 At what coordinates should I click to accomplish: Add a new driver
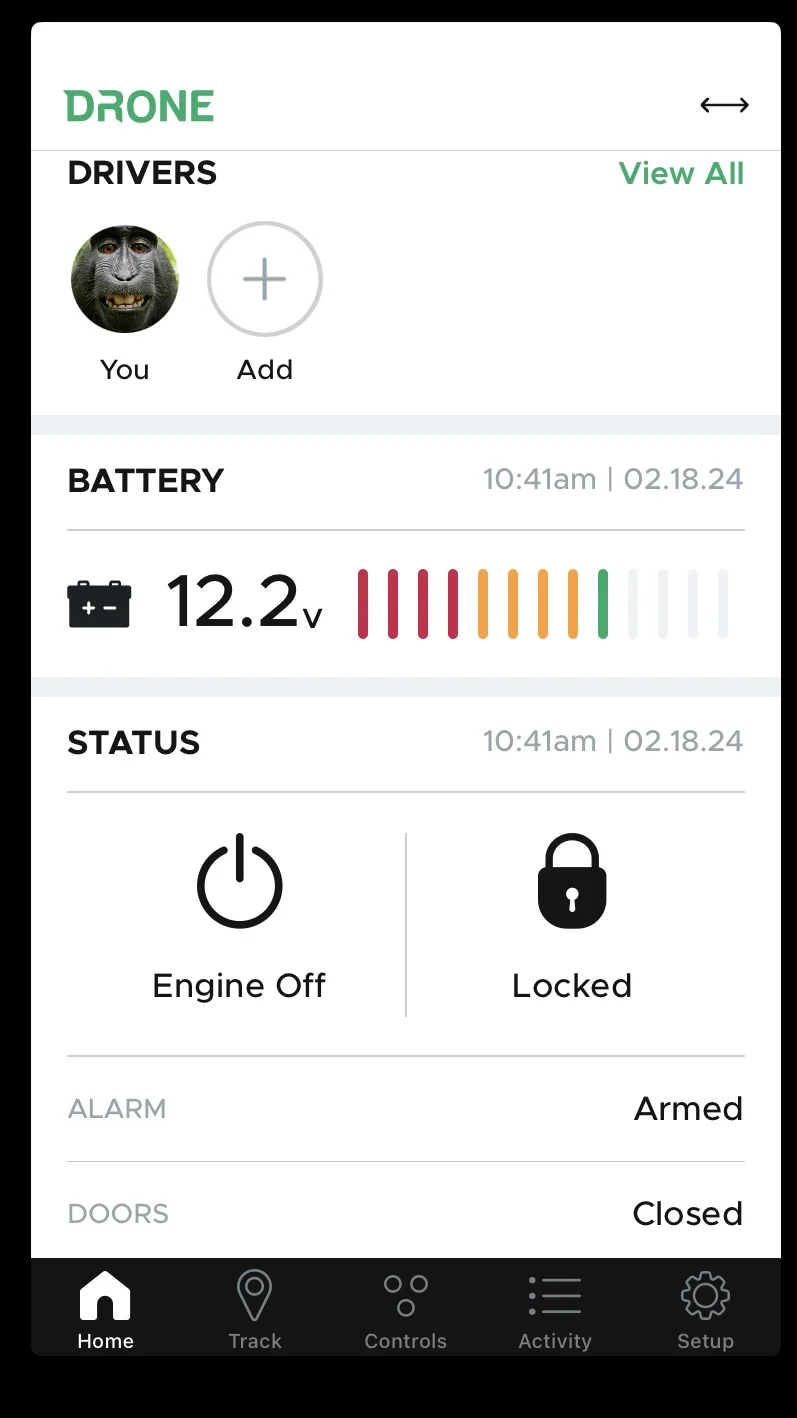click(265, 279)
